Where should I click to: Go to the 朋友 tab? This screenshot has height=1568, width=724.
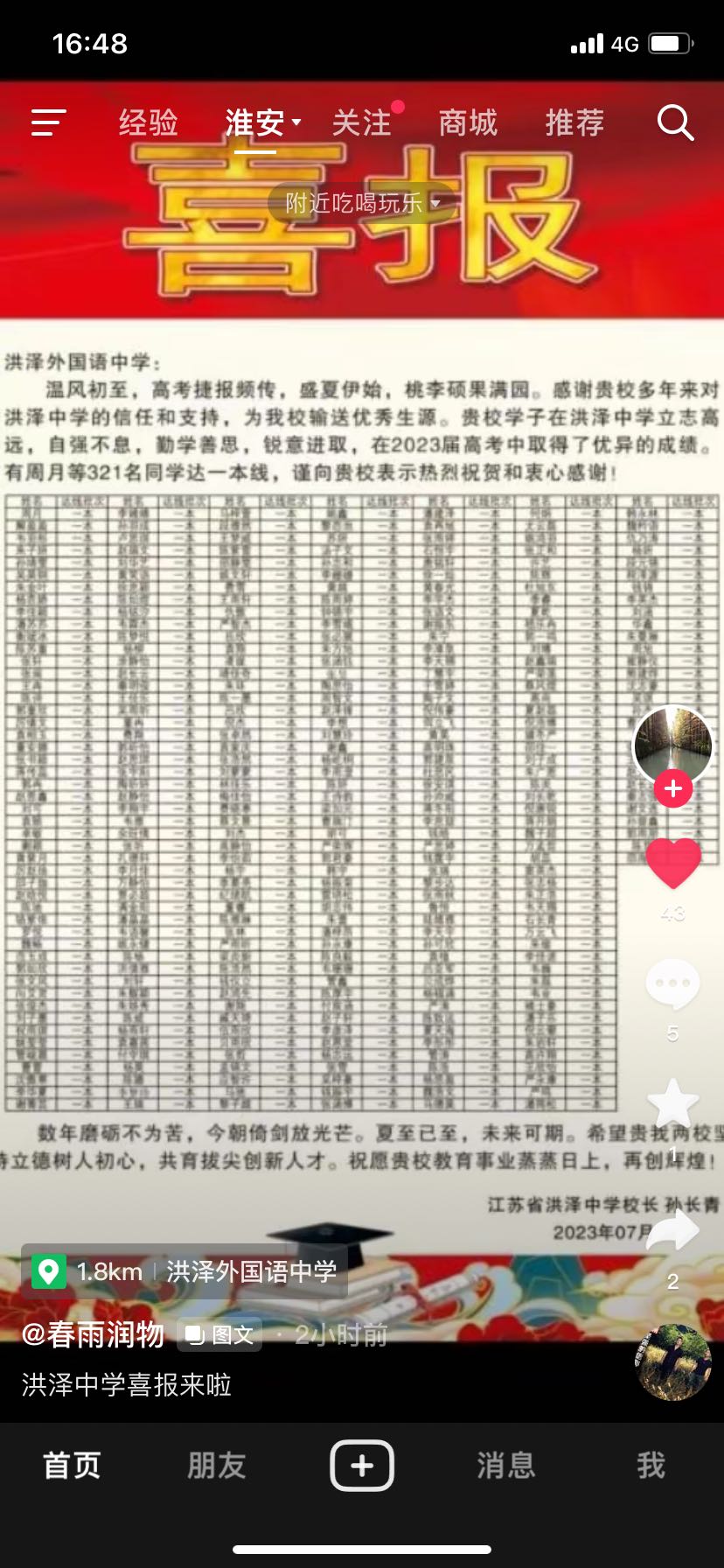click(x=217, y=1465)
